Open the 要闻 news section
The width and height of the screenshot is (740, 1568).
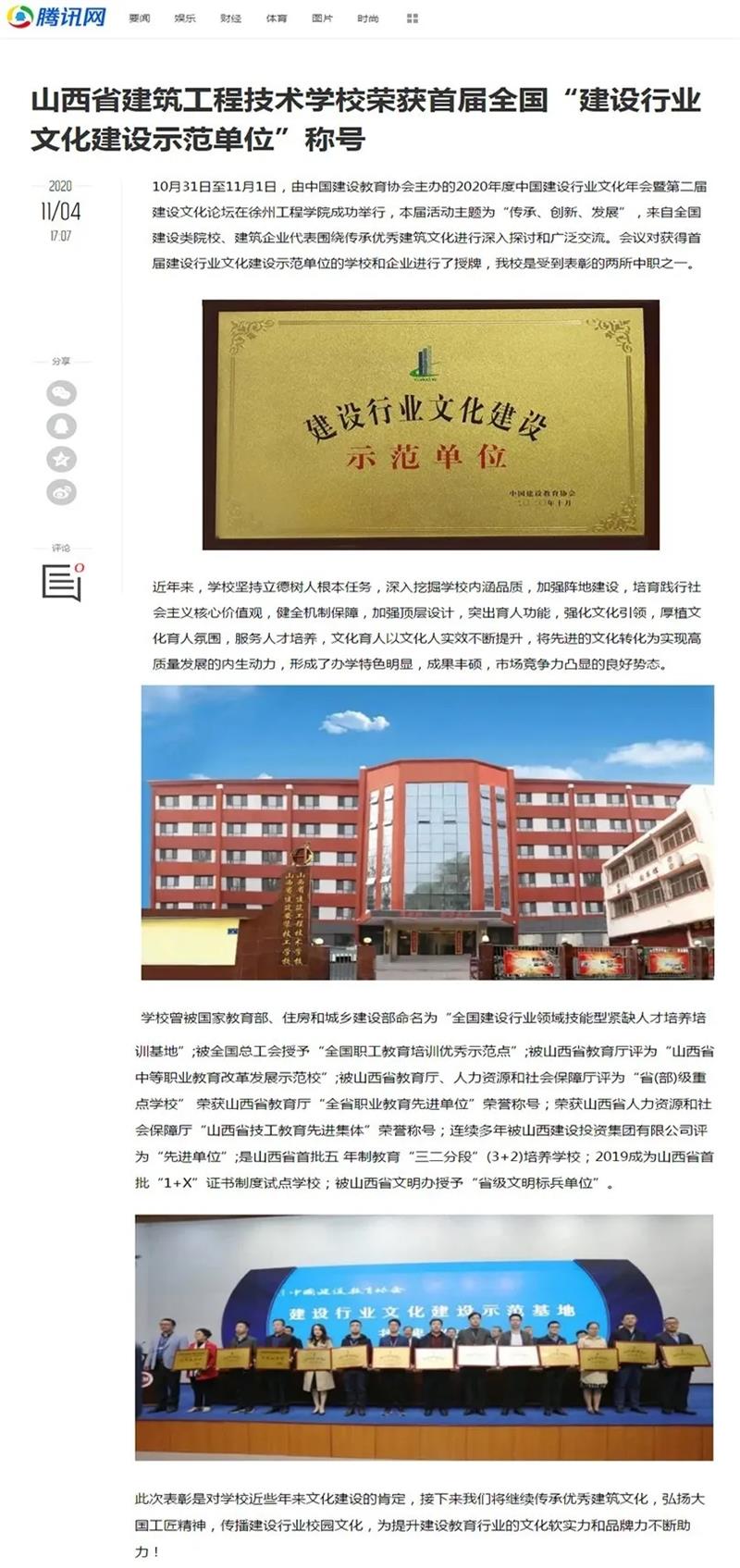point(140,19)
